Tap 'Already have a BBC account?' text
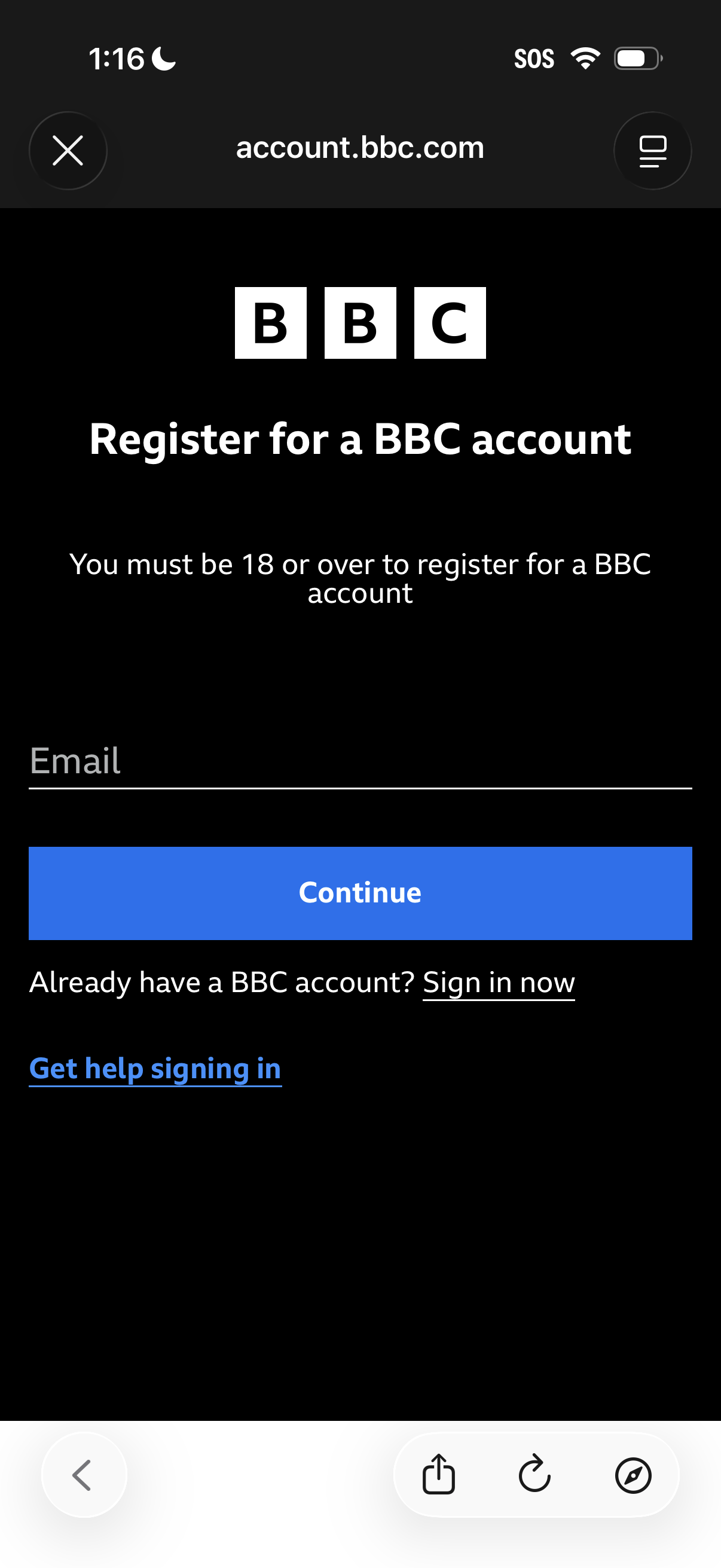Viewport: 721px width, 1568px height. 222,982
